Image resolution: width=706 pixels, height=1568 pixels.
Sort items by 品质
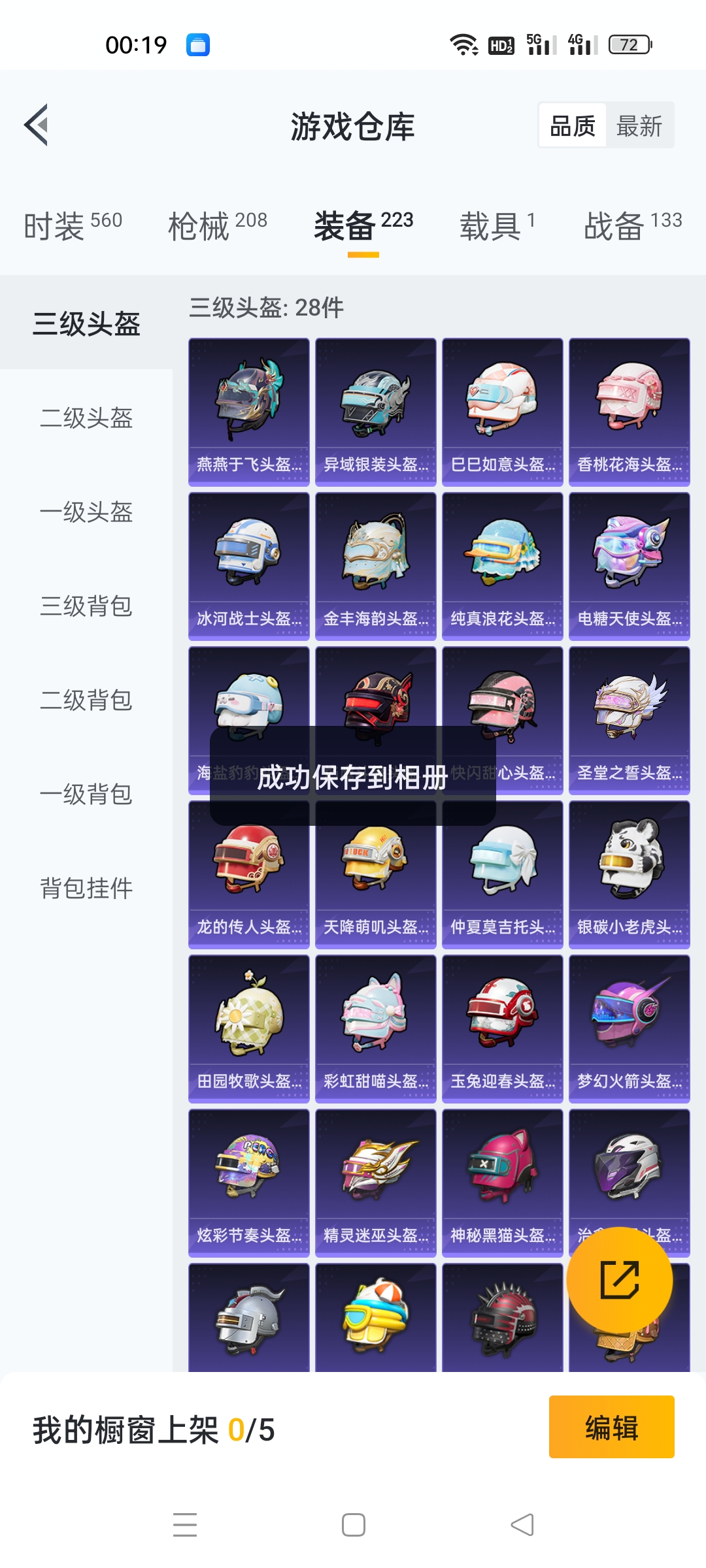[573, 125]
